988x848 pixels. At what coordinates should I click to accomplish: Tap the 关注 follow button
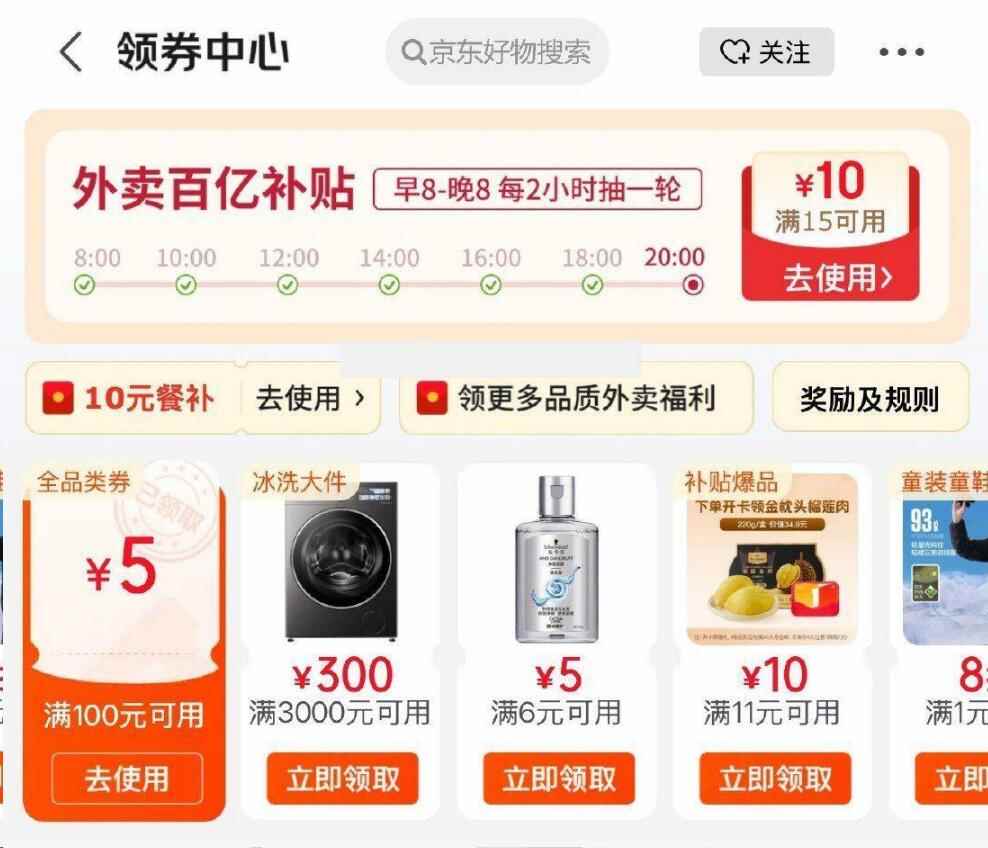pos(766,52)
